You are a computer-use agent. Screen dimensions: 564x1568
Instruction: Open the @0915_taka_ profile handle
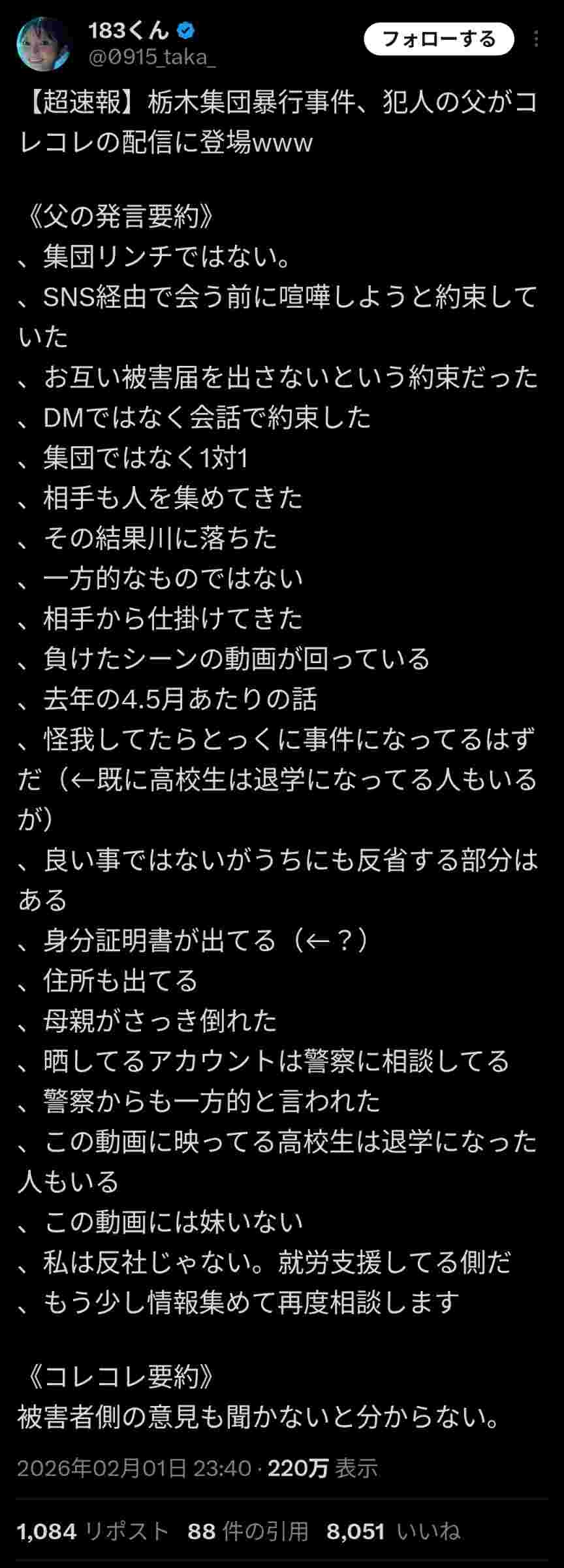(x=151, y=57)
